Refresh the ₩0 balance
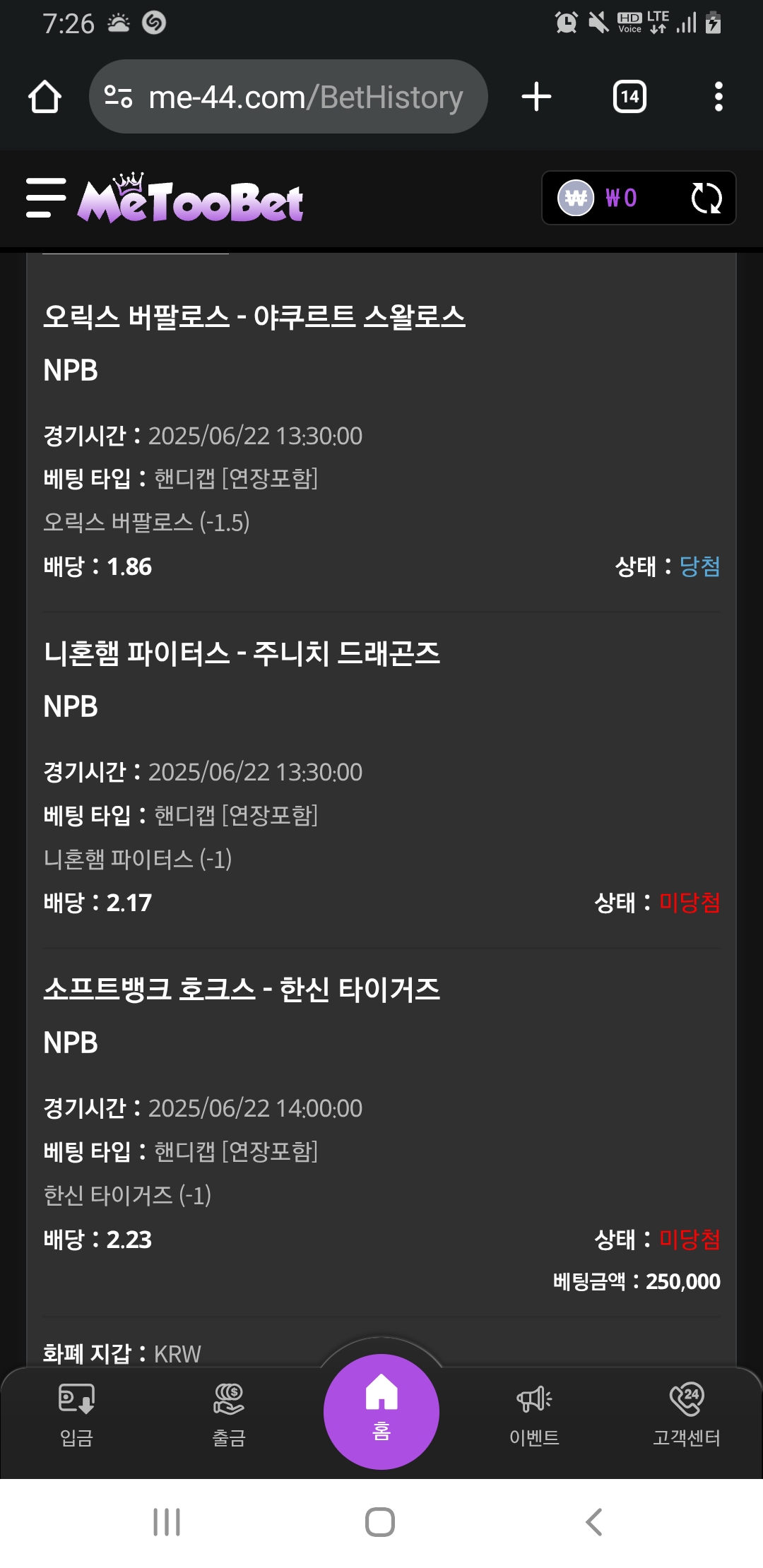The image size is (763, 1568). pos(706,198)
